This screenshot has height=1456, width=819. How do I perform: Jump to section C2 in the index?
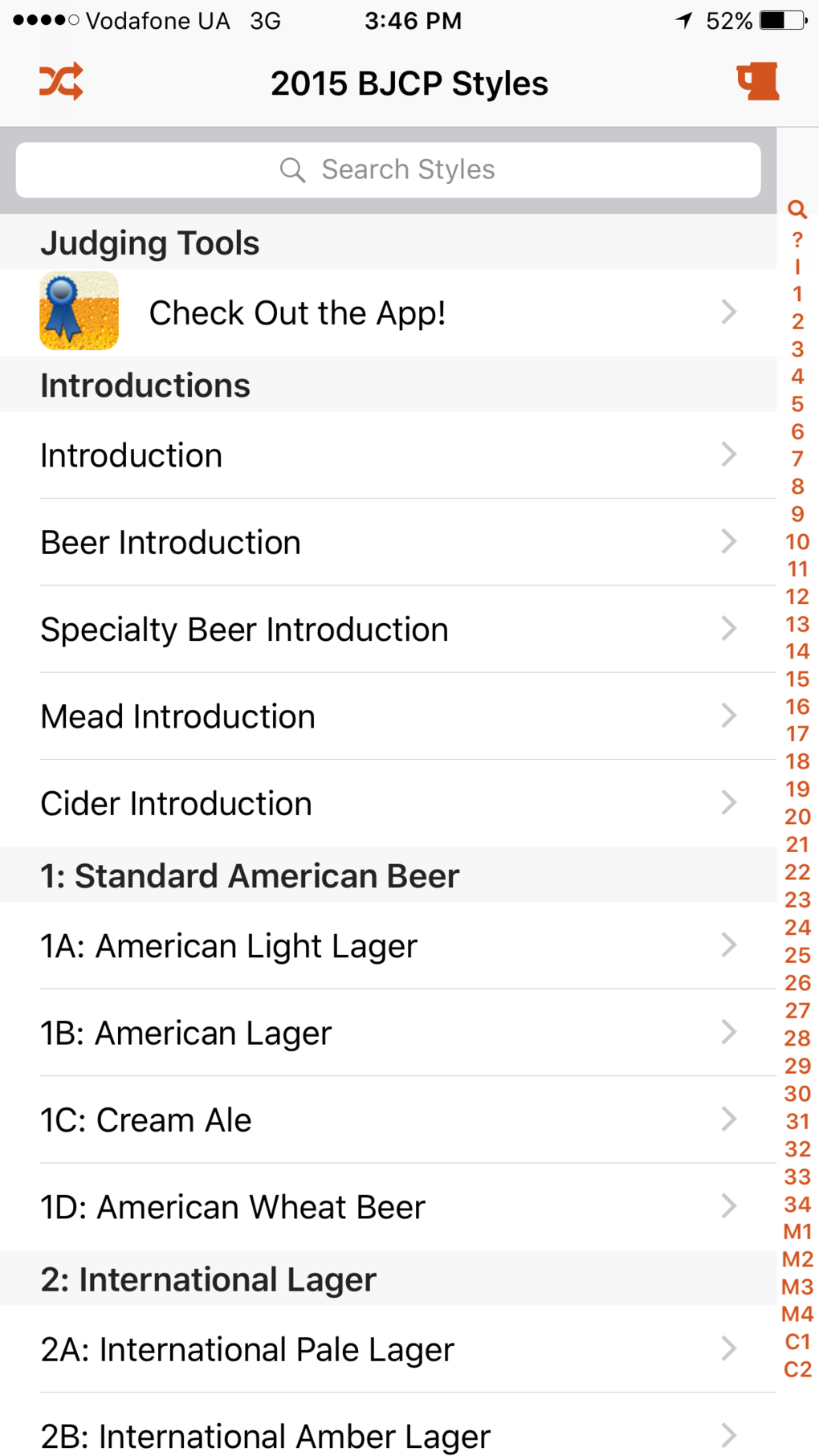pos(797,1369)
